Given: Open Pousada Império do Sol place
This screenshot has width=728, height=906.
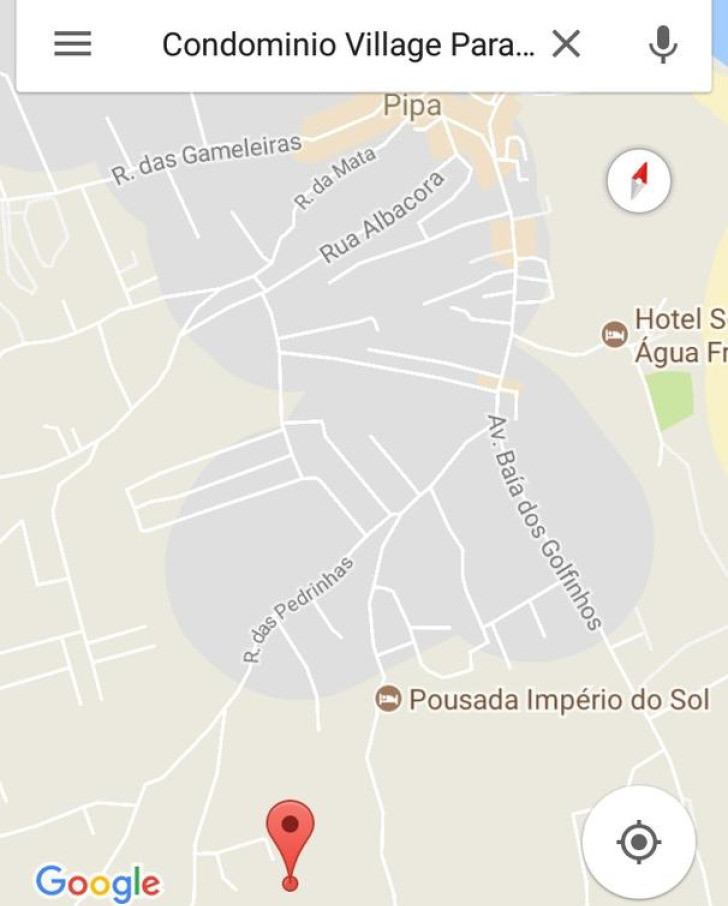Looking at the screenshot, I should [543, 699].
